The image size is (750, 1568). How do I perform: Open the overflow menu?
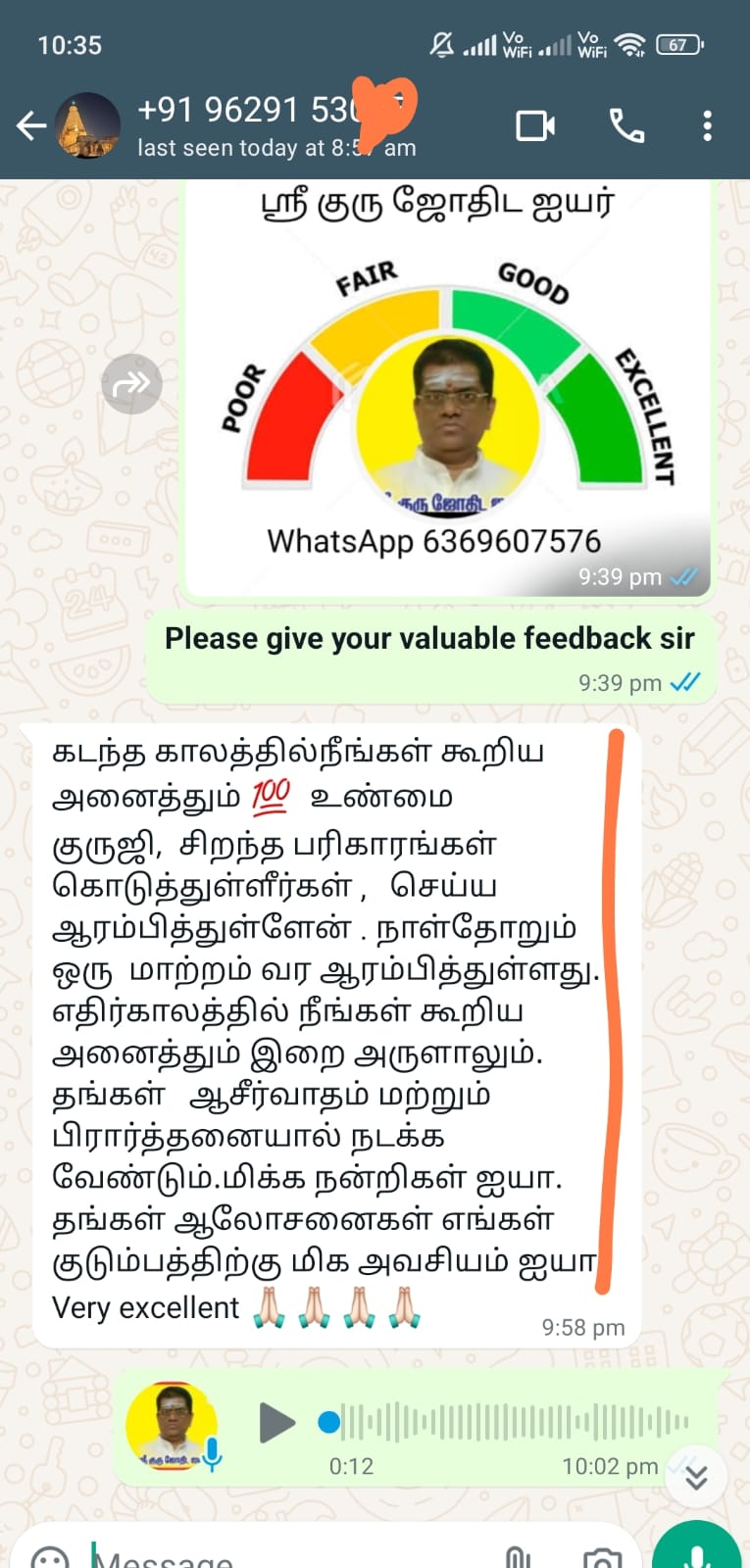(707, 126)
